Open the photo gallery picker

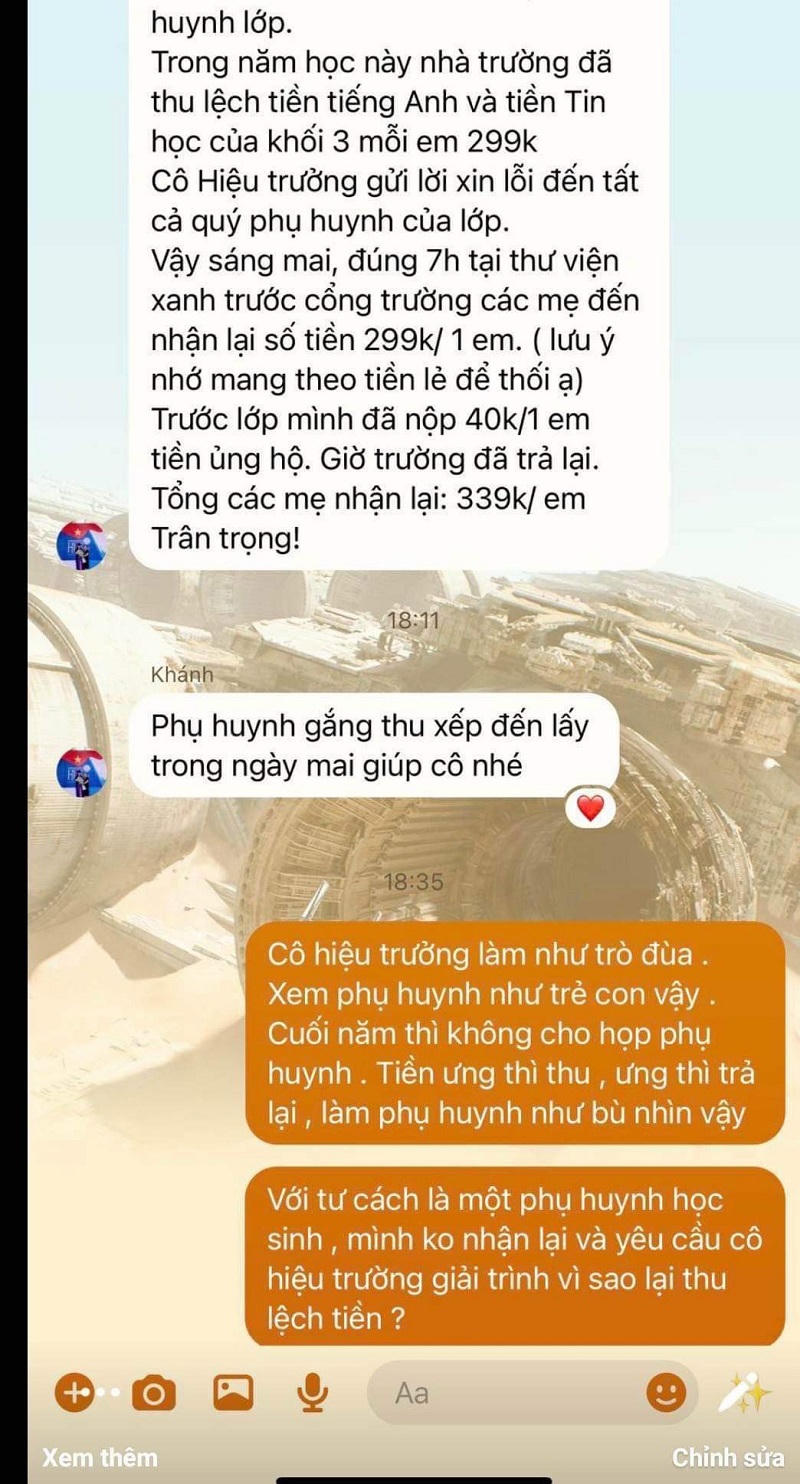point(233,1391)
